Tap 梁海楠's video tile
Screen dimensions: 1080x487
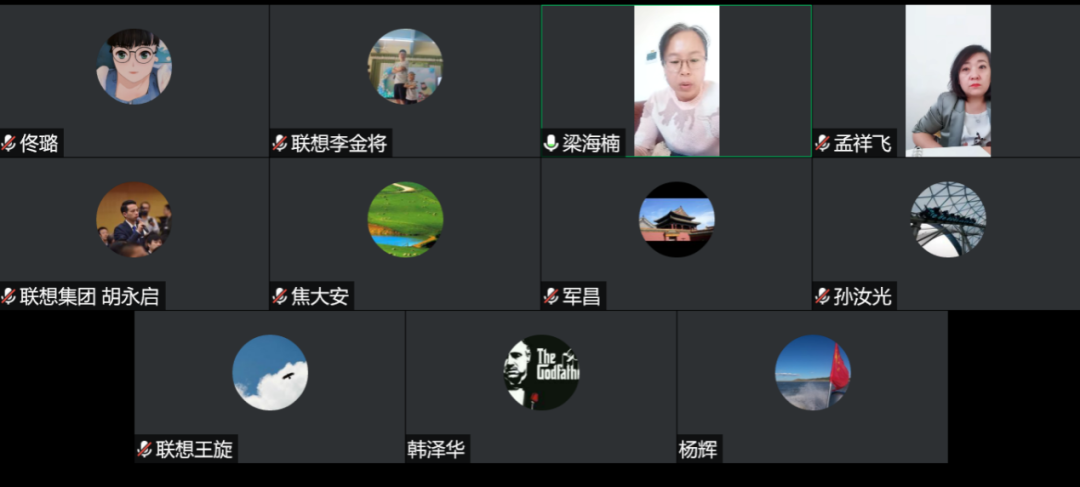(x=676, y=80)
